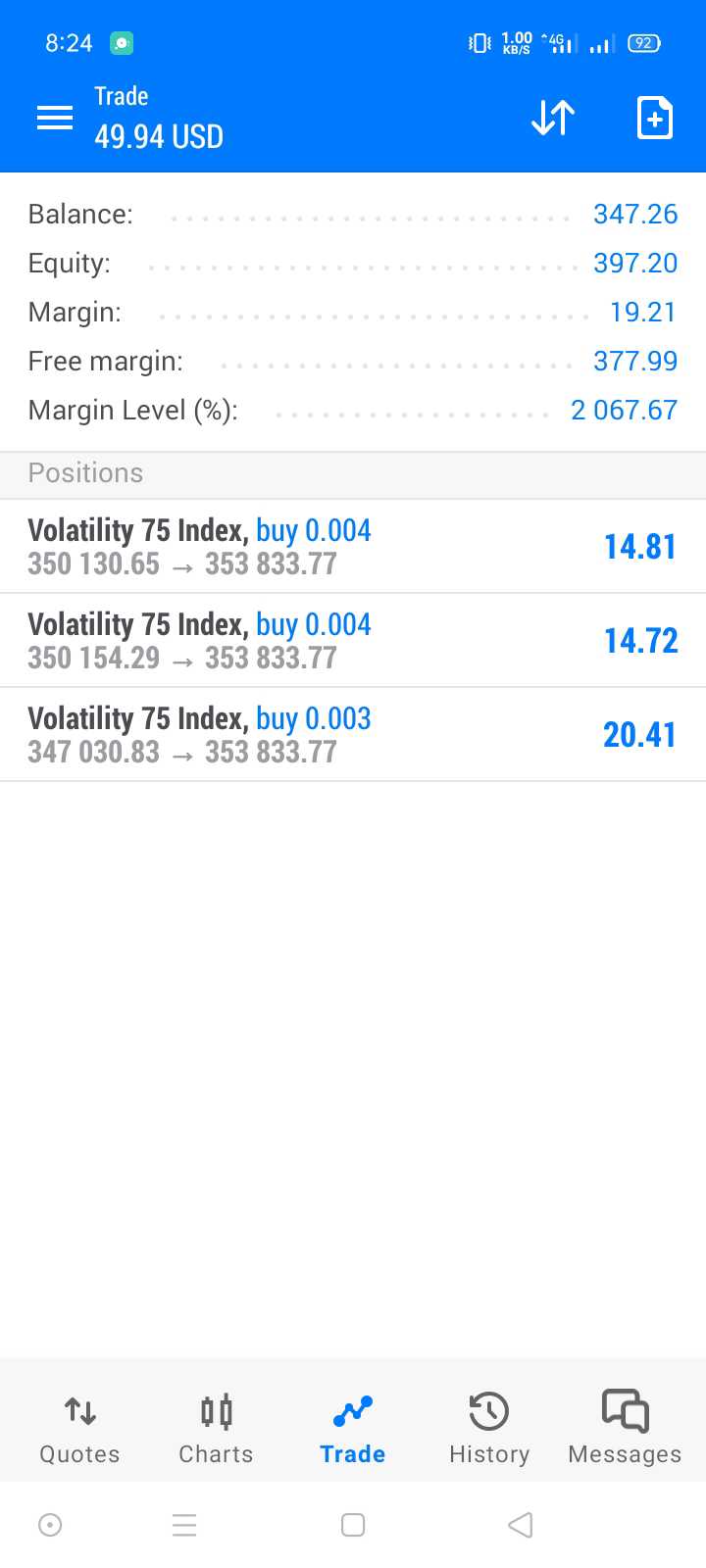Select the Trade tab
The height and width of the screenshot is (1568, 706).
click(353, 1430)
